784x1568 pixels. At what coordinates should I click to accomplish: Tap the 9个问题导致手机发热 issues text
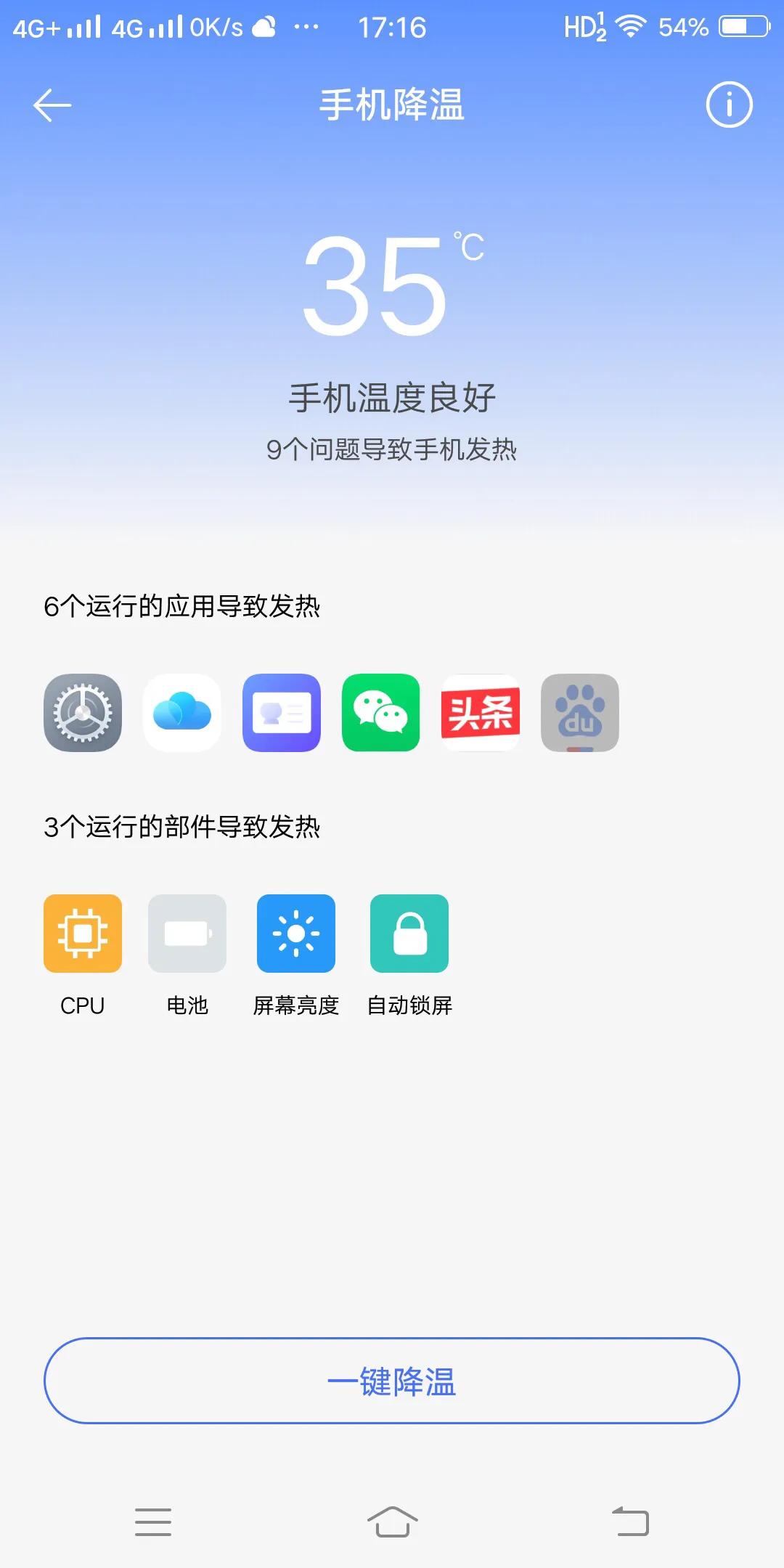click(392, 450)
